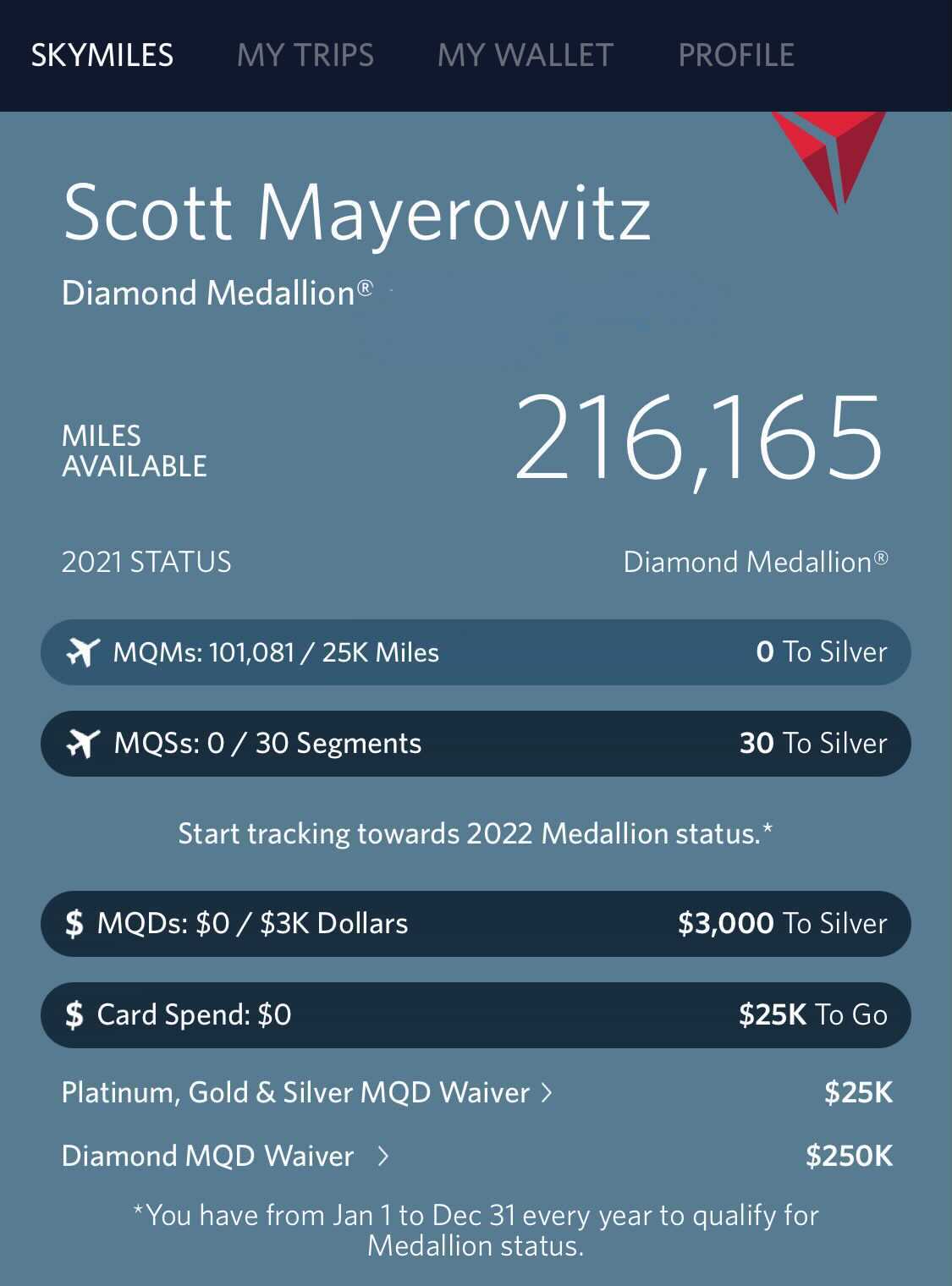Open the Diamond MQD Waiver details
The height and width of the screenshot is (1286, 952).
pos(224,1156)
